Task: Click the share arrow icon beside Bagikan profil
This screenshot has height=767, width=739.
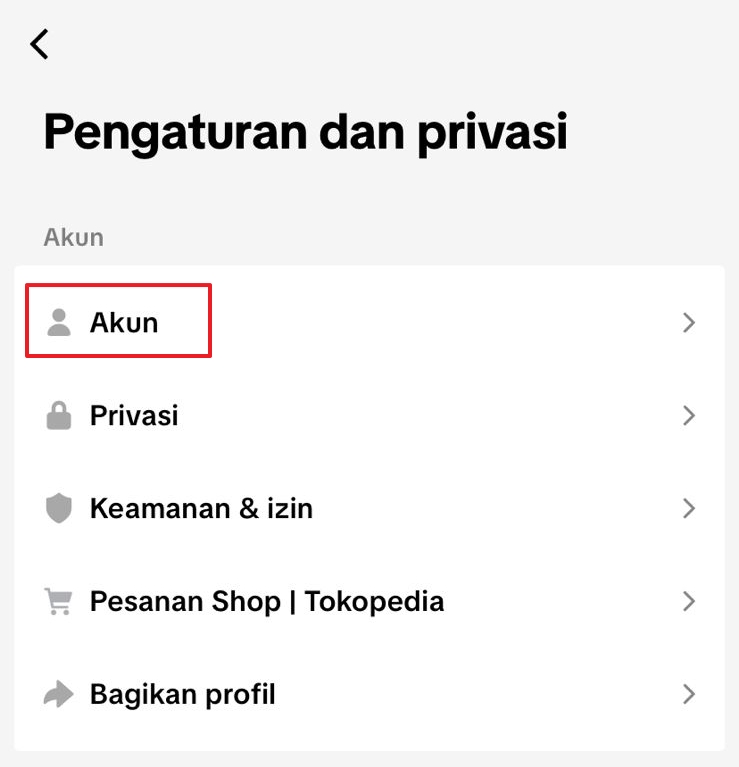Action: pos(60,694)
